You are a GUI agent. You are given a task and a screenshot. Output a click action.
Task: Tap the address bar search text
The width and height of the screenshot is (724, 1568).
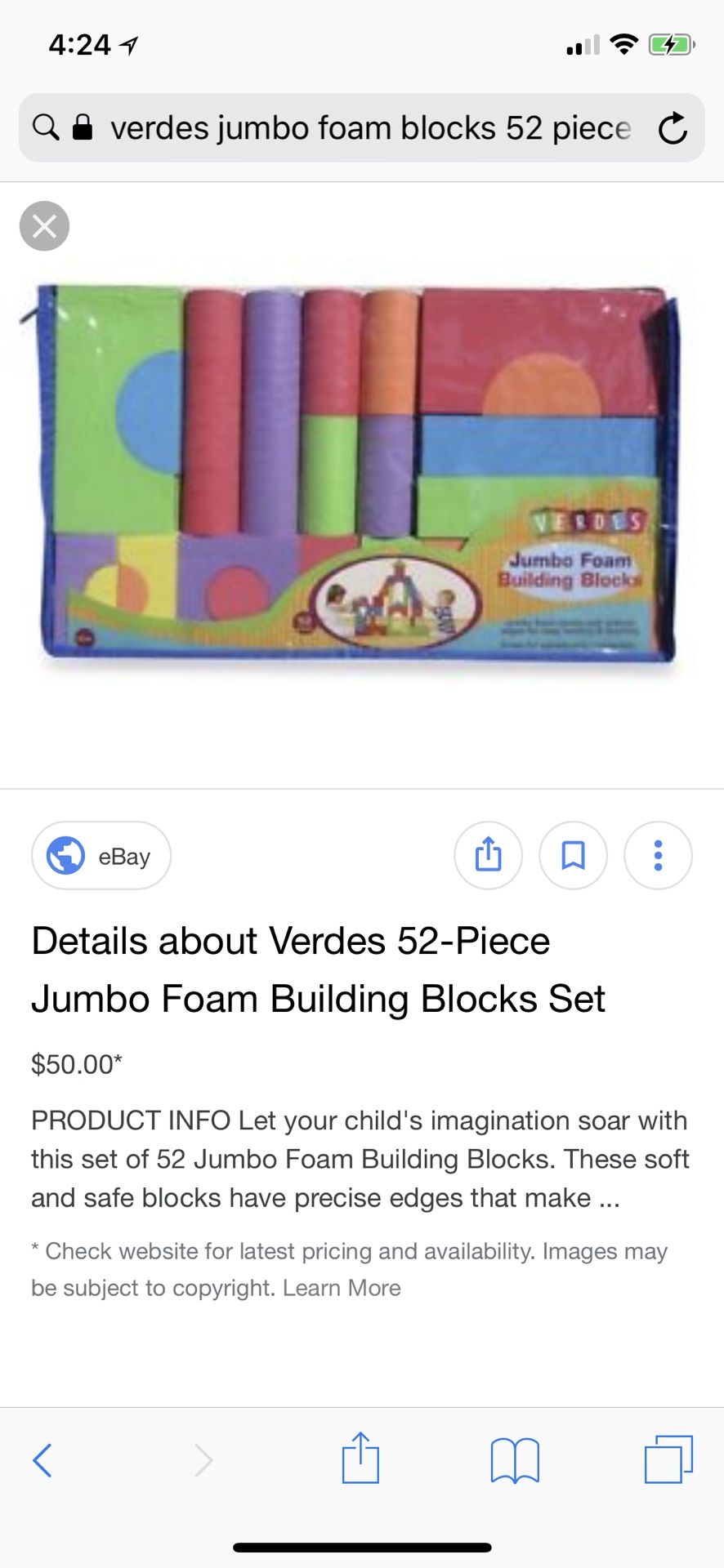[x=371, y=128]
